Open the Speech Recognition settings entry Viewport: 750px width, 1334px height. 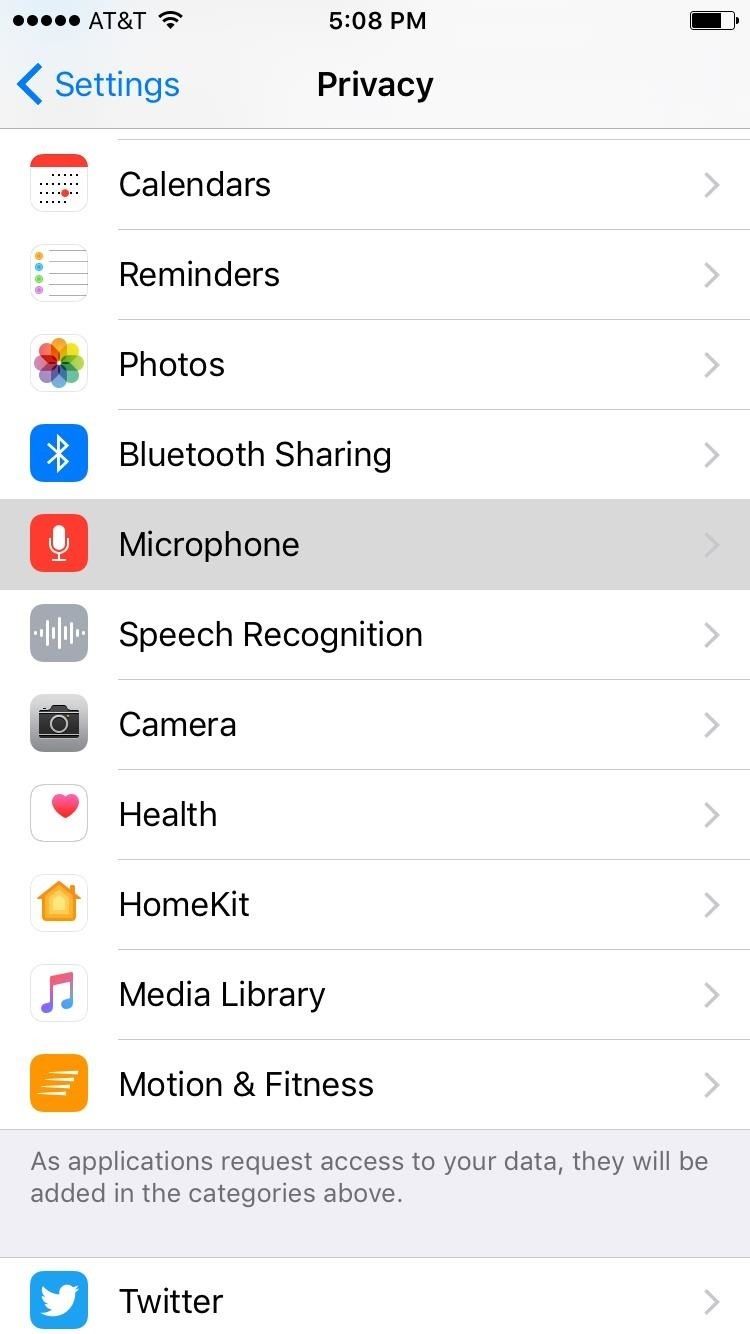pyautogui.click(x=375, y=633)
